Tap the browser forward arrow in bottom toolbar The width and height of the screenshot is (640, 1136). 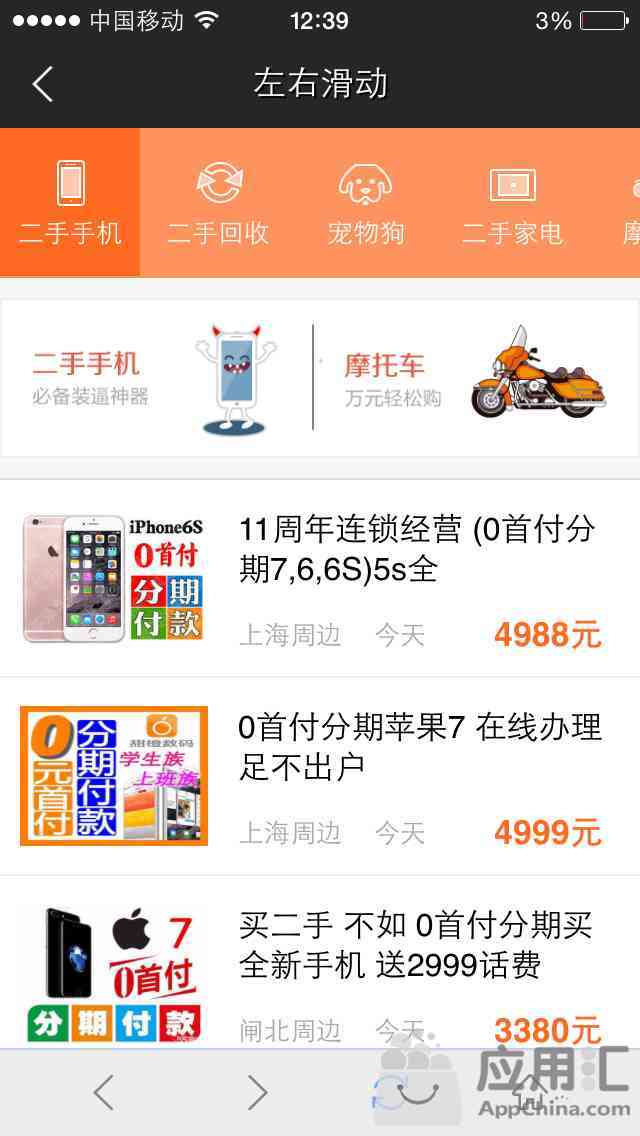[x=257, y=1093]
